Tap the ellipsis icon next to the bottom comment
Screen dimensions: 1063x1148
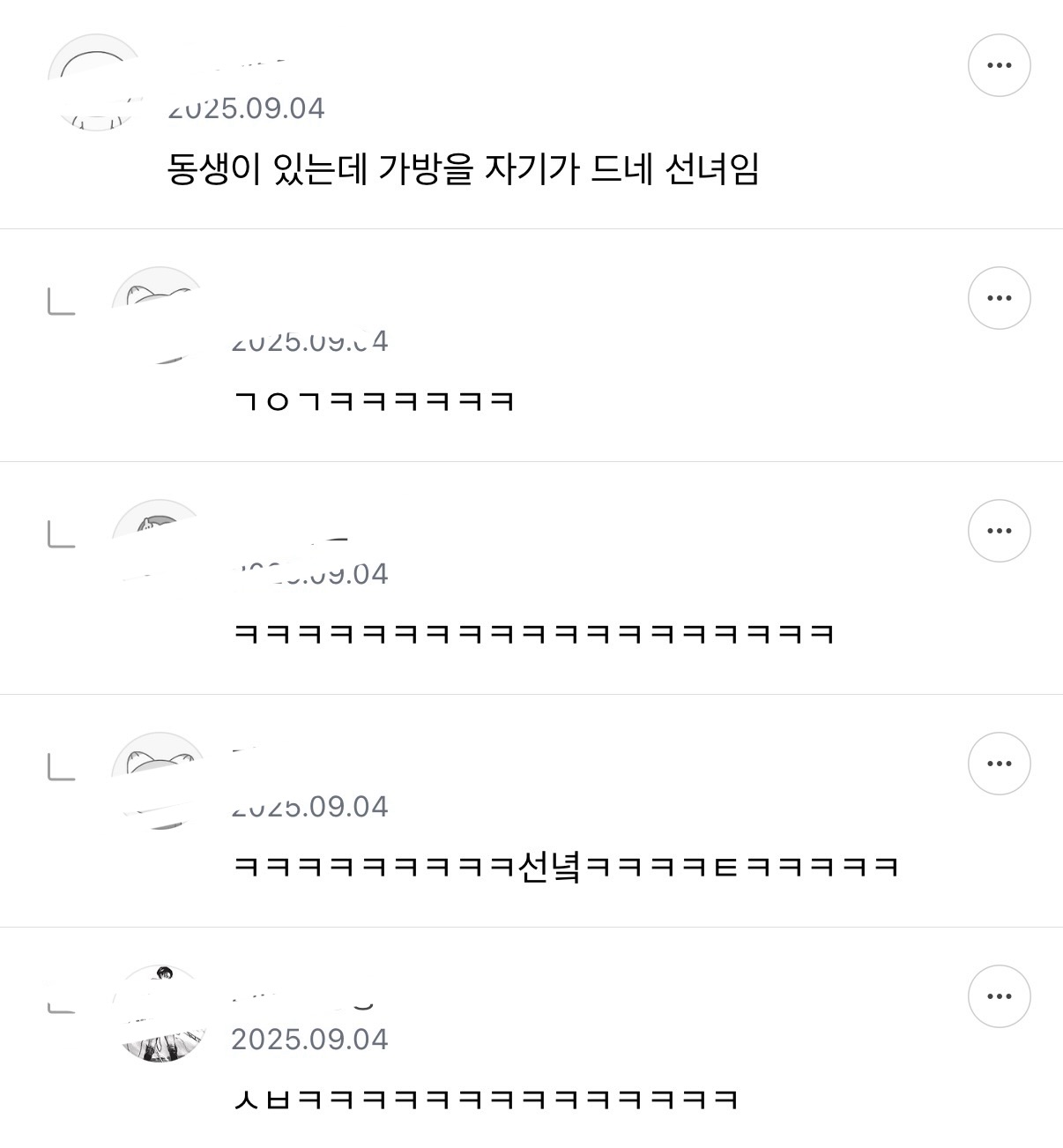click(999, 995)
